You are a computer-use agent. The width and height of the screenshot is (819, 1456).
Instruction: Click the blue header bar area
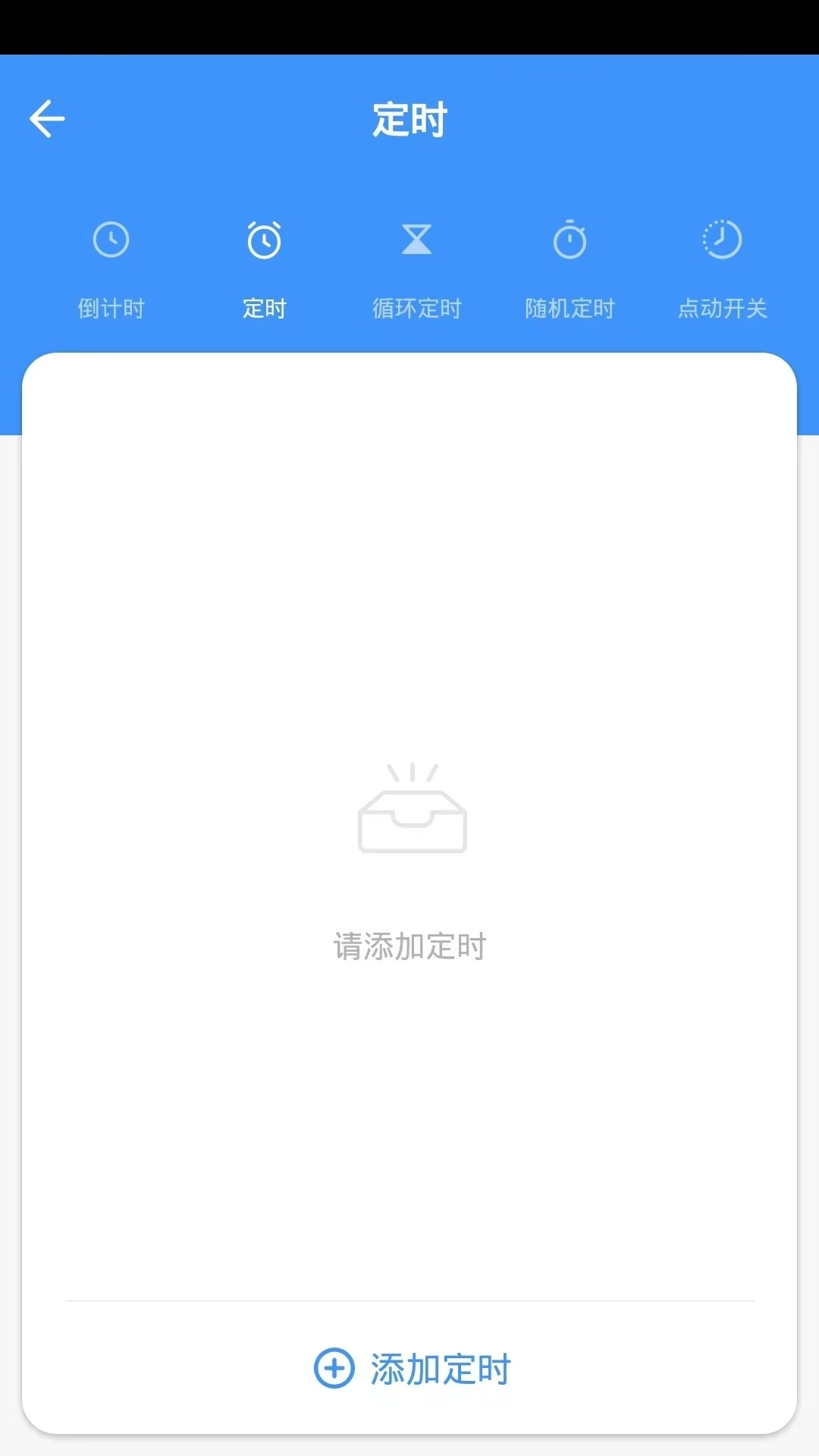click(x=409, y=174)
